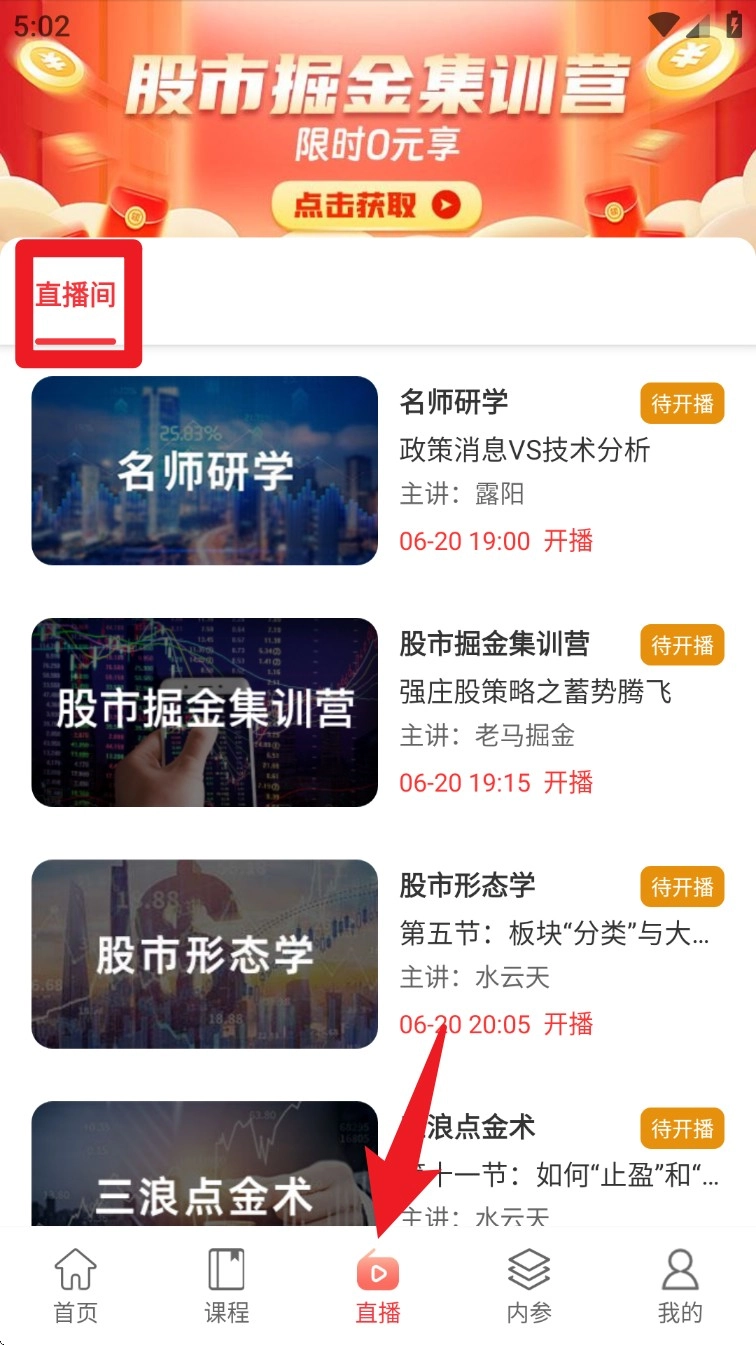Switch to the 课程 tab
This screenshot has height=1345, width=756.
pyautogui.click(x=227, y=1286)
